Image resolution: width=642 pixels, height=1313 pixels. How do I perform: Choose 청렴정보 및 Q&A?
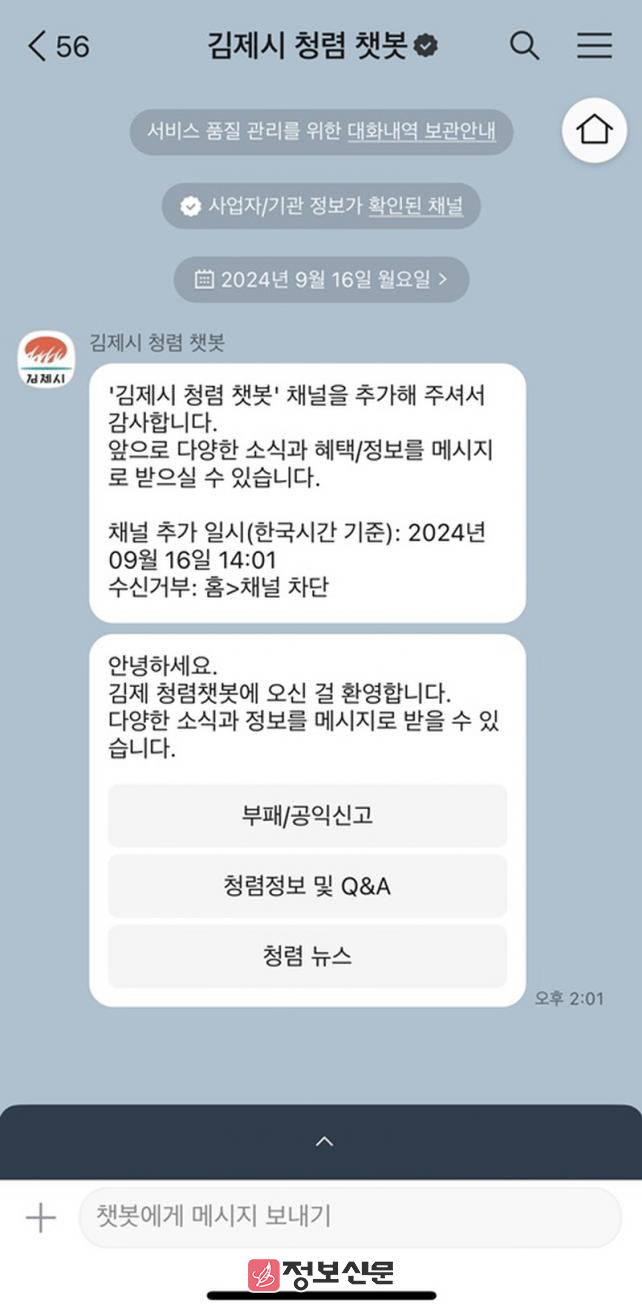pyautogui.click(x=307, y=885)
